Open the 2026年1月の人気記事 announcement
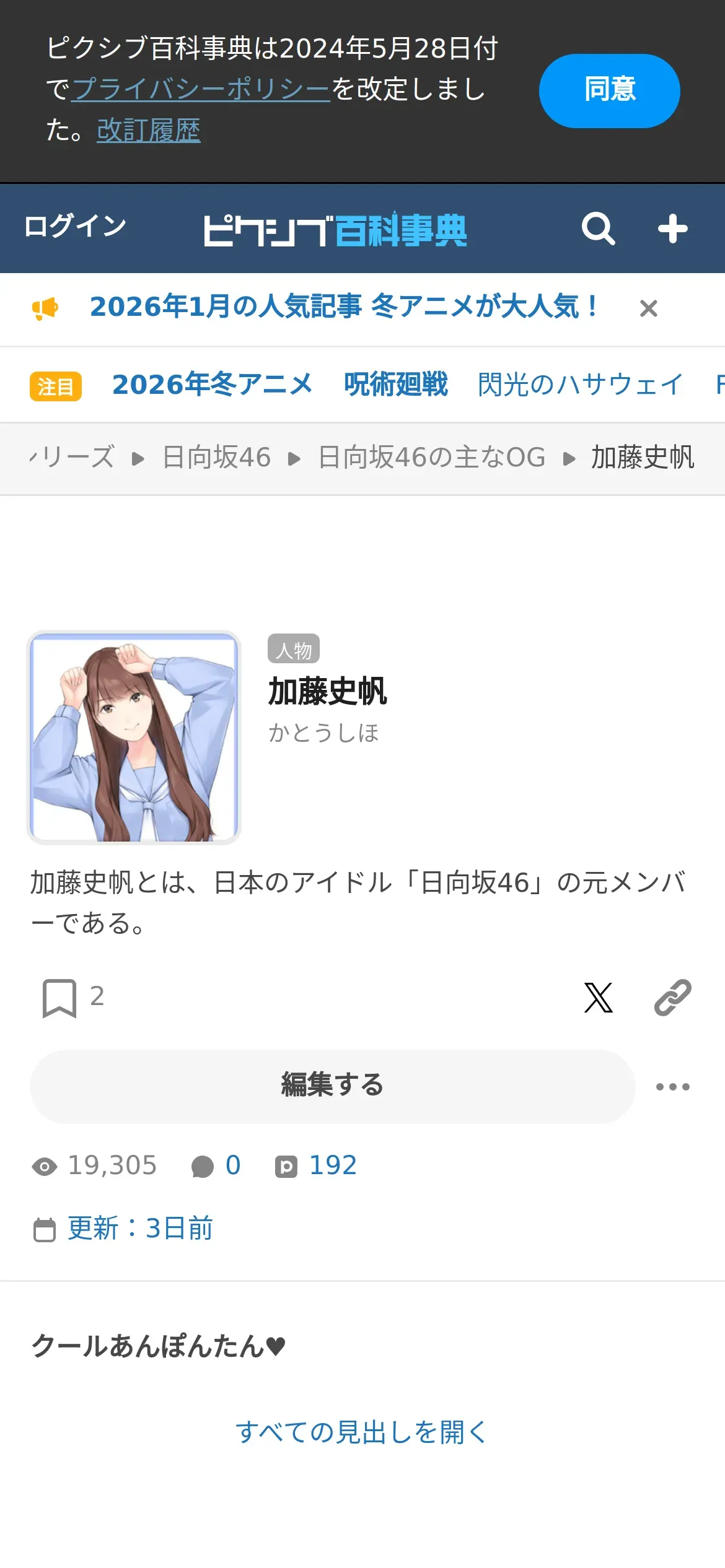 pos(344,307)
